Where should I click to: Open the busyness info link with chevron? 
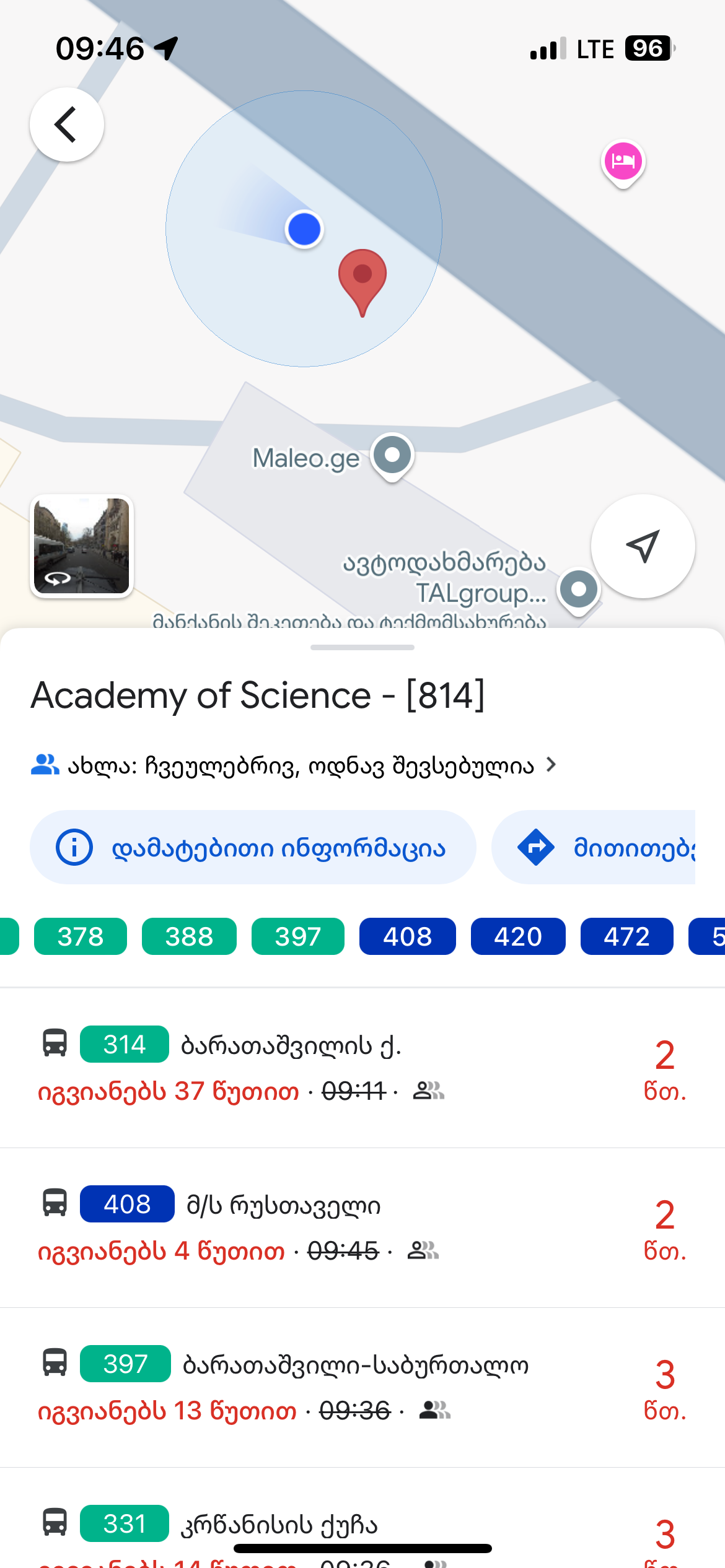294,766
